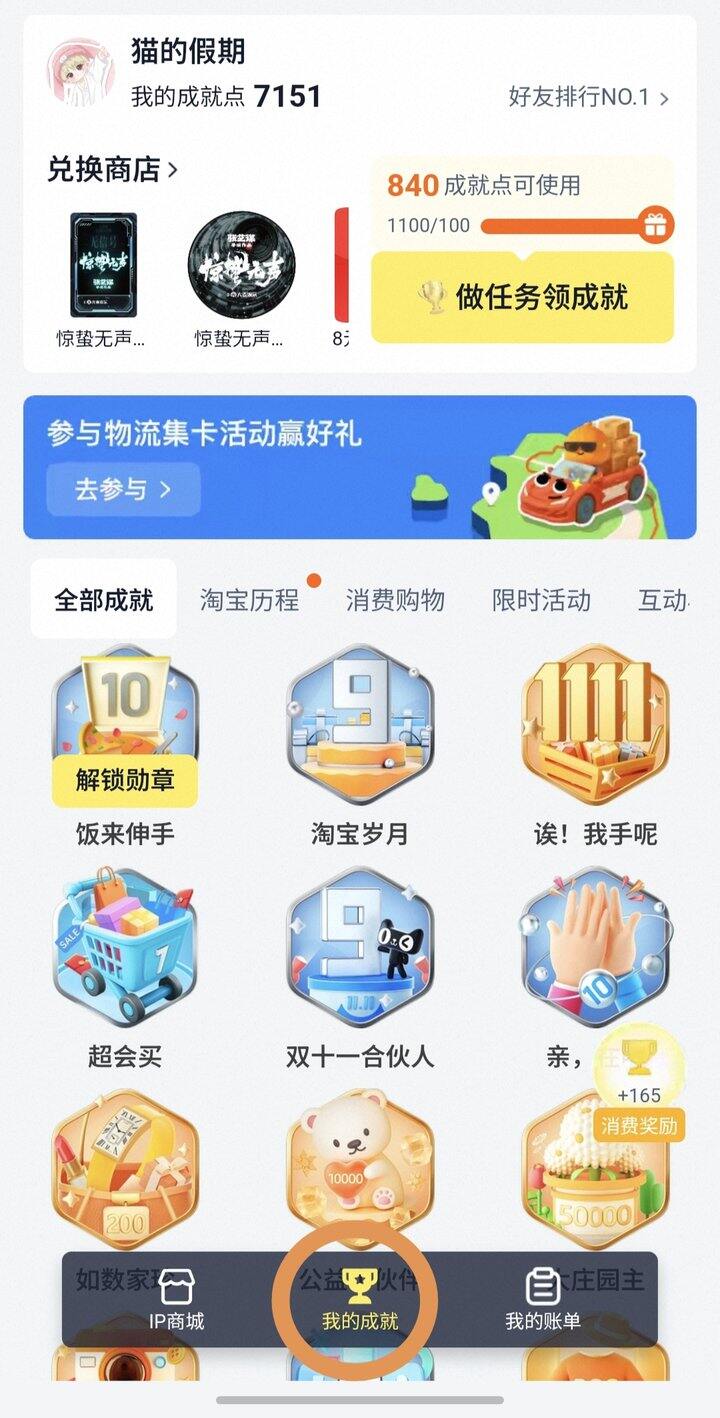Open the 兑换商店 exchange store
The image size is (720, 1418).
click(x=112, y=169)
